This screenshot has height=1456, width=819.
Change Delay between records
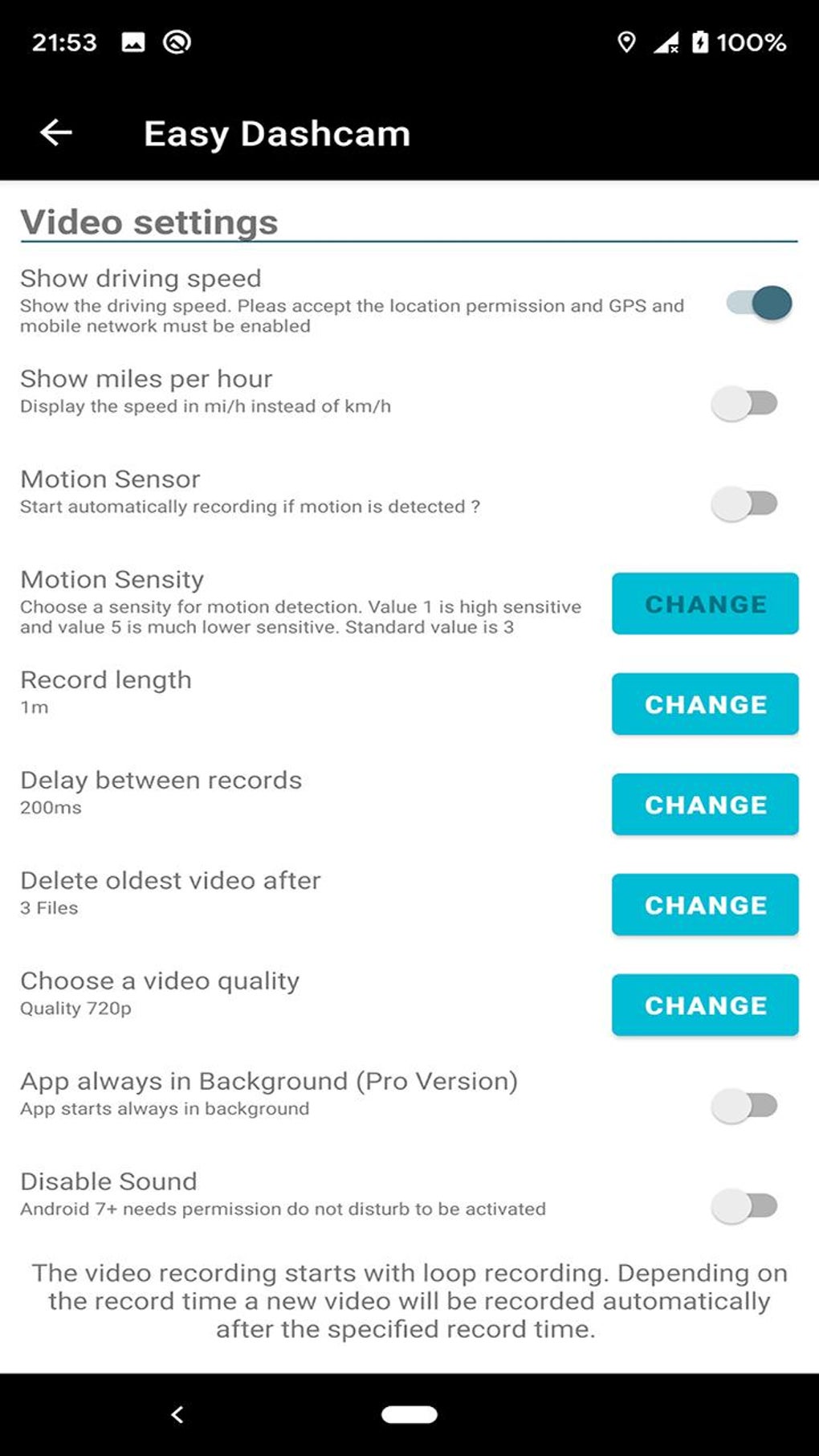point(705,805)
